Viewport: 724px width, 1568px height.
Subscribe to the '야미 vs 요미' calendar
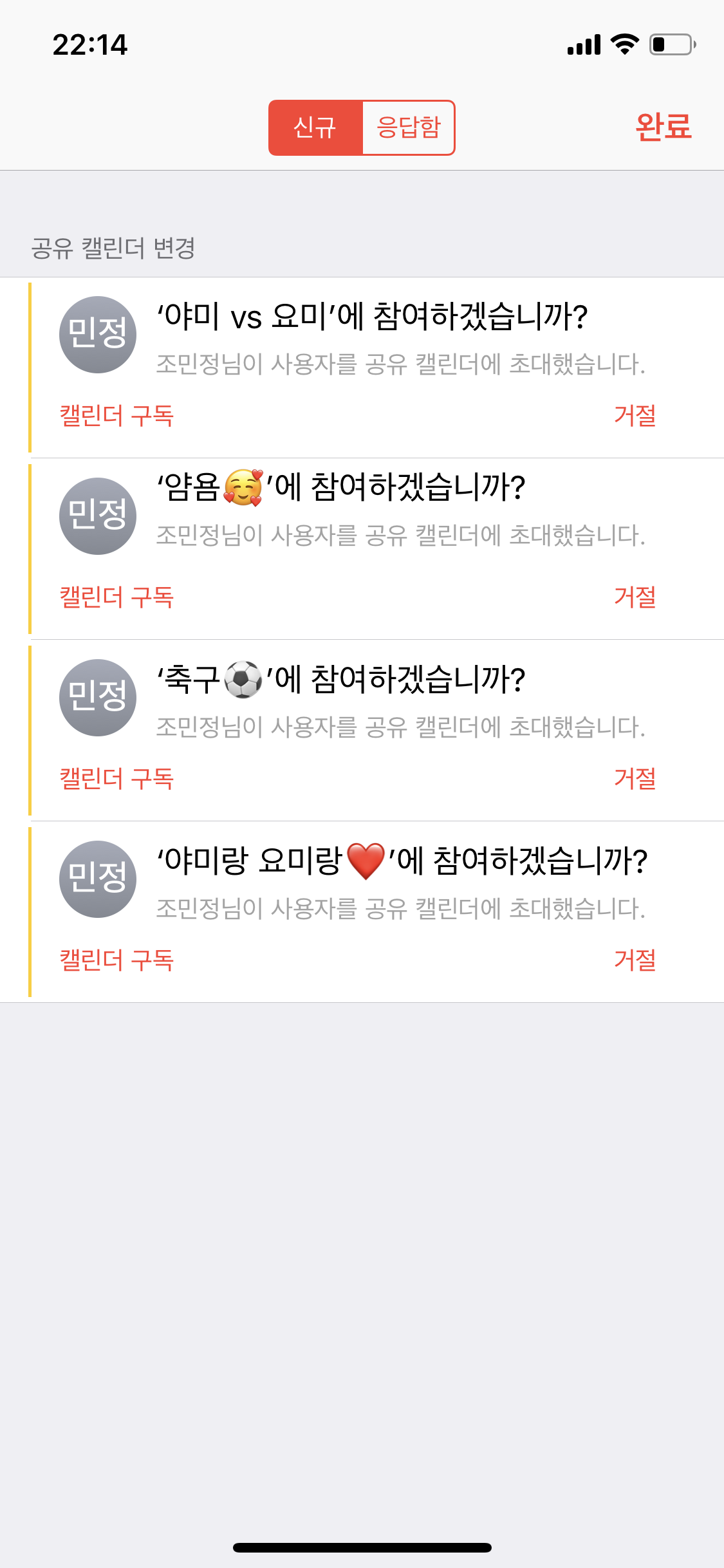point(116,415)
